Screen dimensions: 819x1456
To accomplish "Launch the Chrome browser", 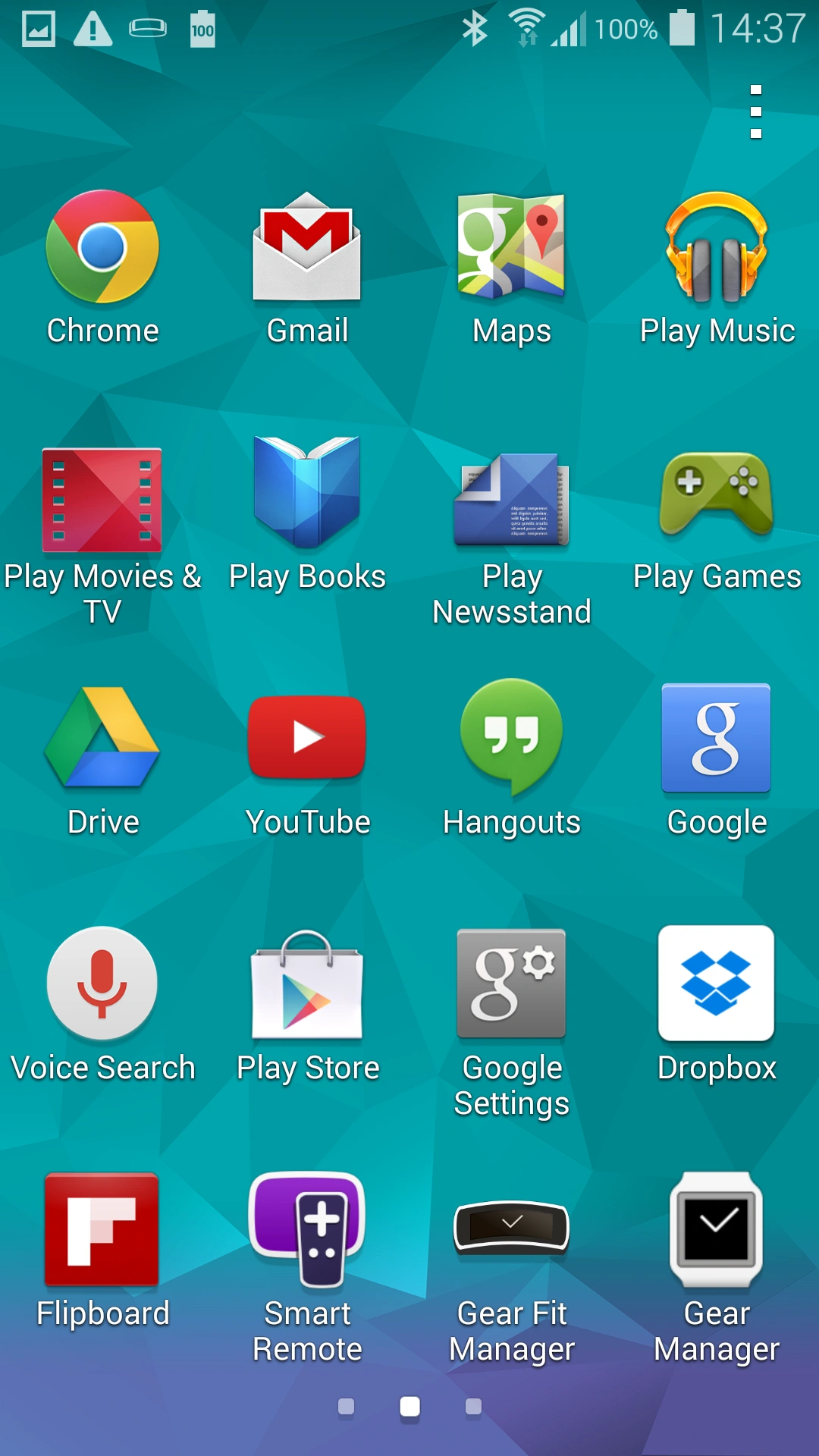I will coord(102,247).
